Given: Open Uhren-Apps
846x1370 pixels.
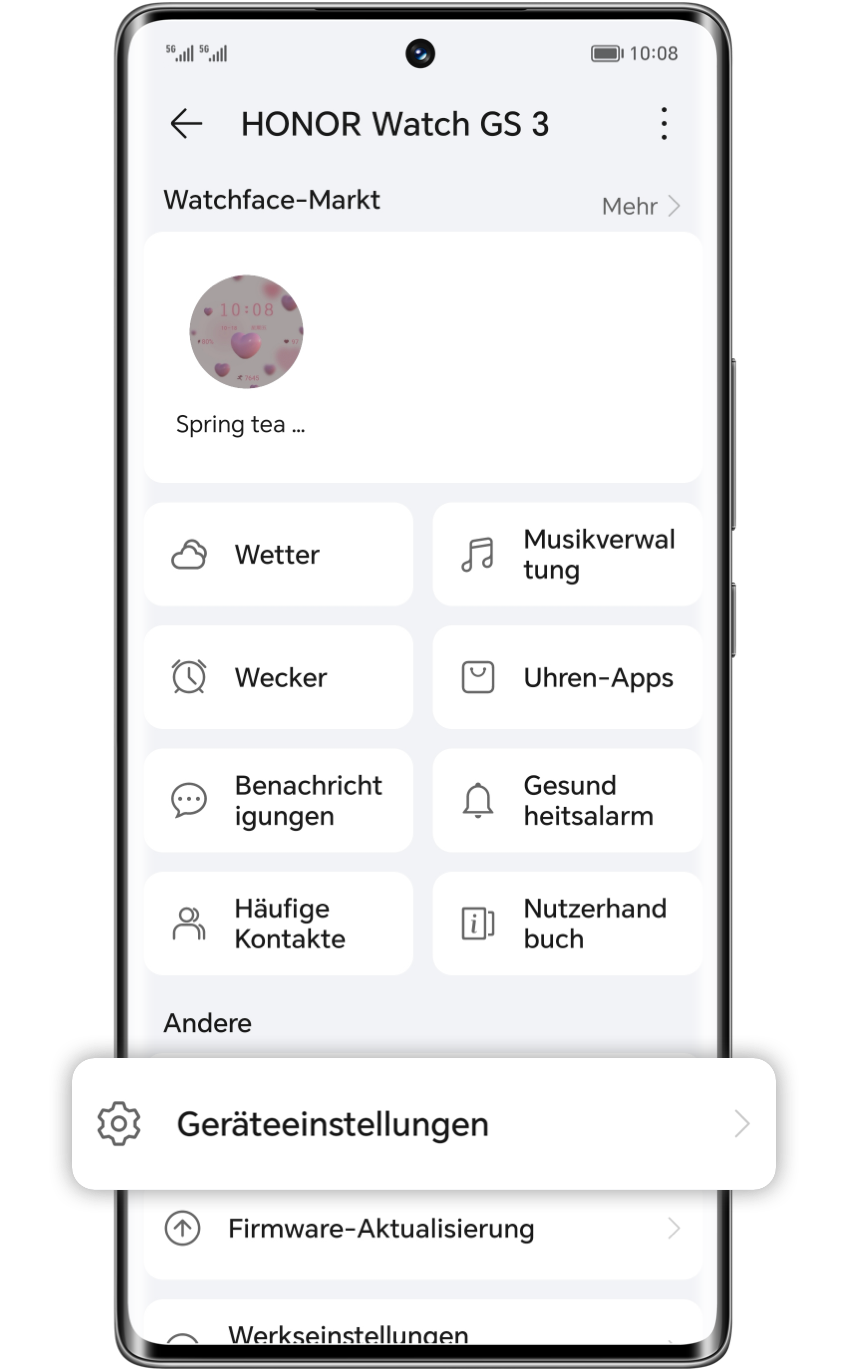Looking at the screenshot, I should coord(567,678).
